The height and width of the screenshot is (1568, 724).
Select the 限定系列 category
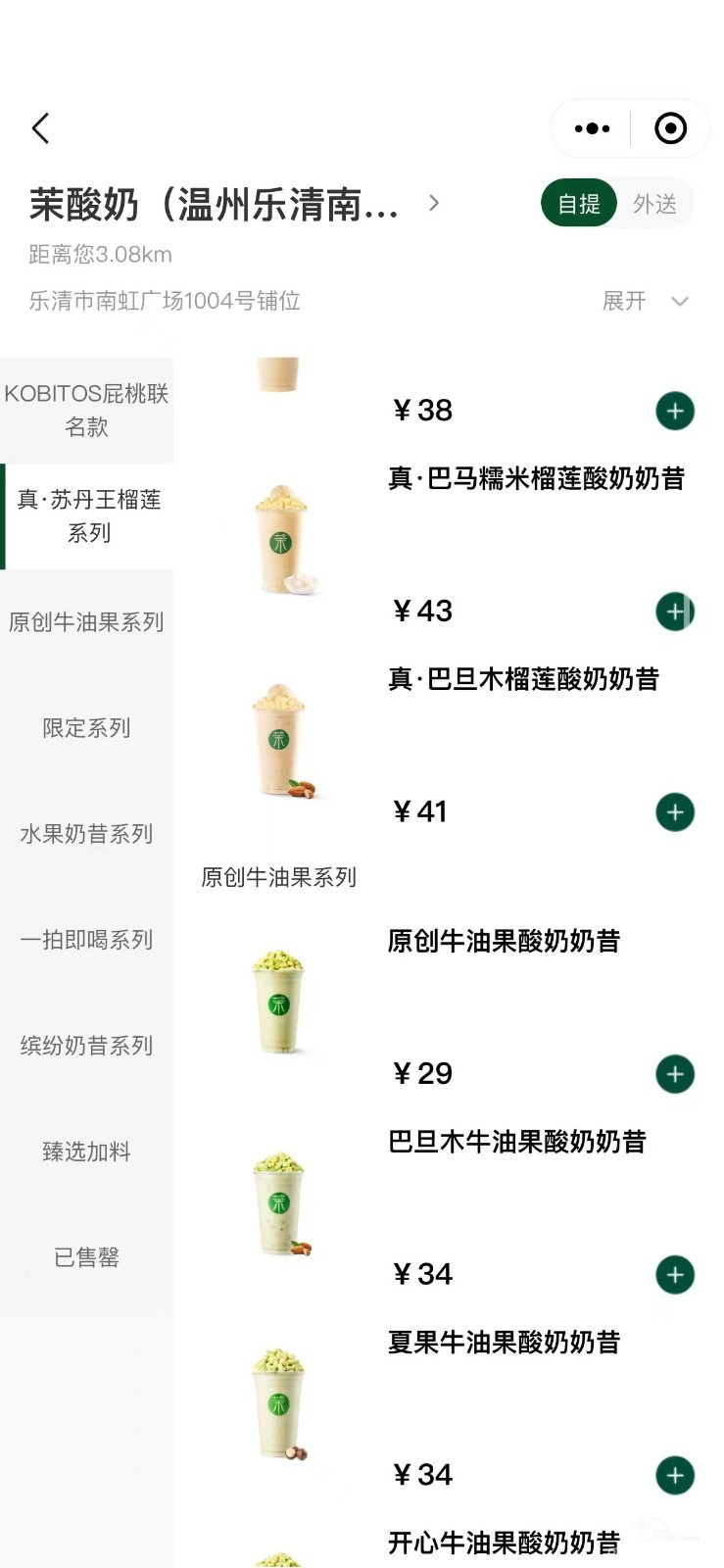(86, 728)
